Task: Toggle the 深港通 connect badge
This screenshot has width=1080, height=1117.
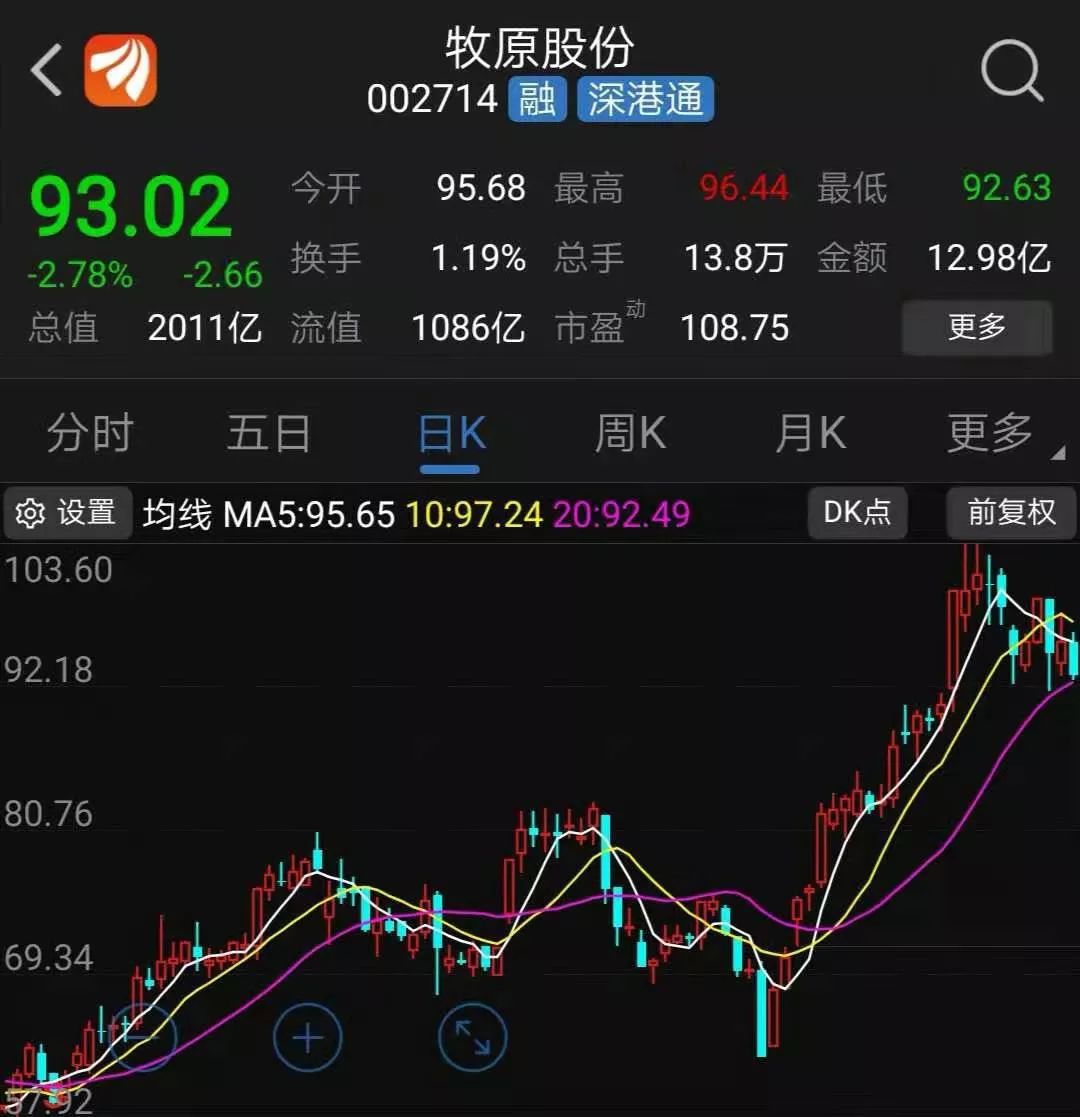Action: (x=645, y=98)
